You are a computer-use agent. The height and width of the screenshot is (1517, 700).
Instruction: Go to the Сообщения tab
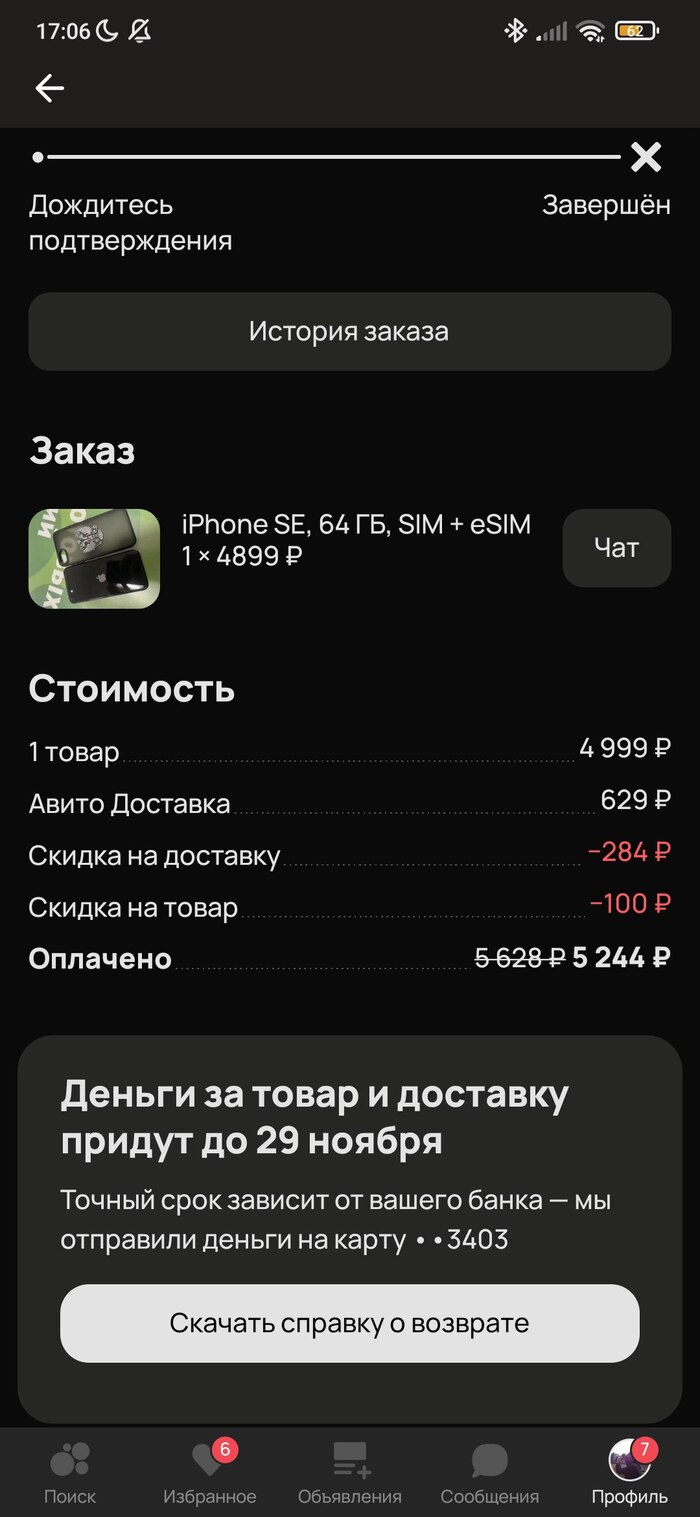pyautogui.click(x=490, y=1473)
